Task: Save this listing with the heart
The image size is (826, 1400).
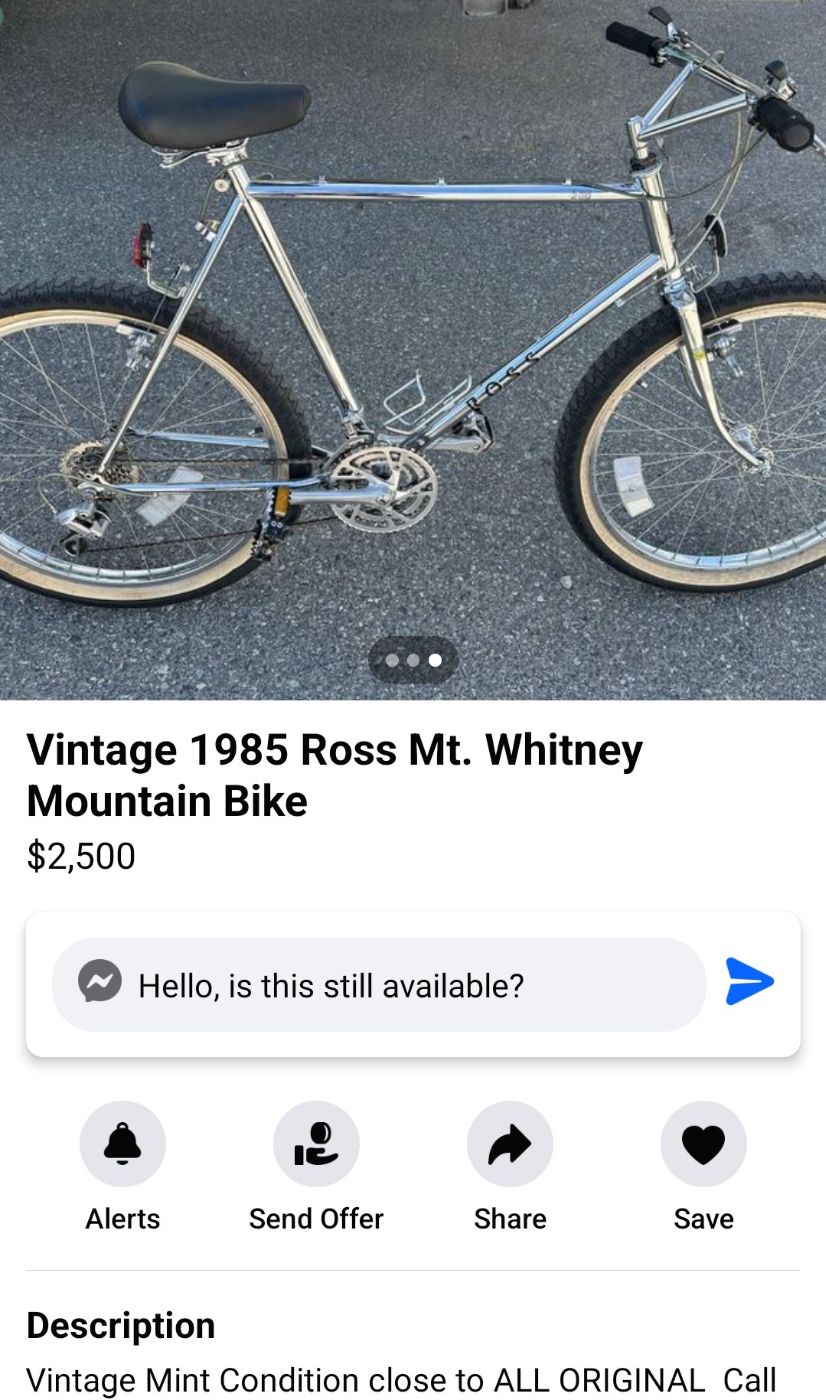Action: tap(703, 1144)
